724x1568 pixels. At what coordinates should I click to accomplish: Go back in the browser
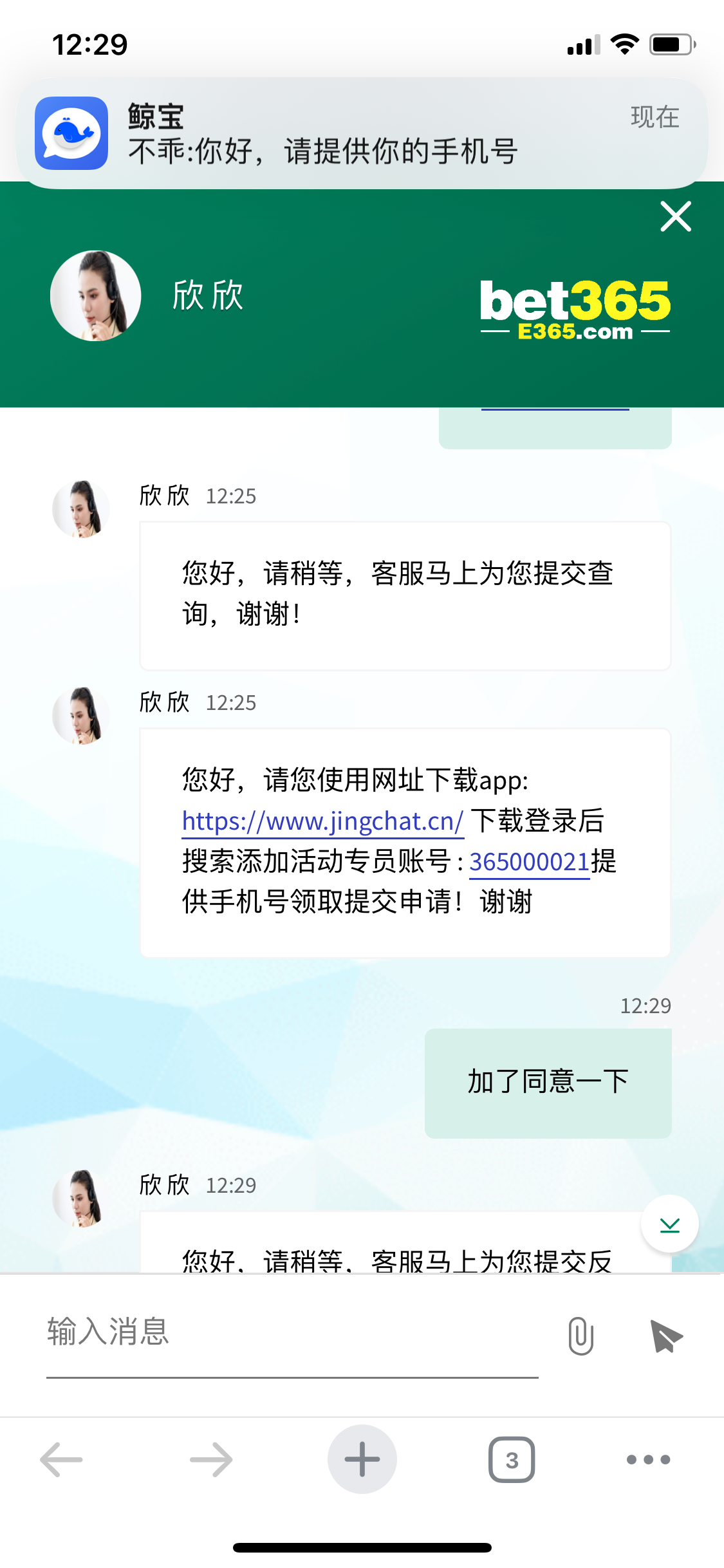click(62, 1459)
